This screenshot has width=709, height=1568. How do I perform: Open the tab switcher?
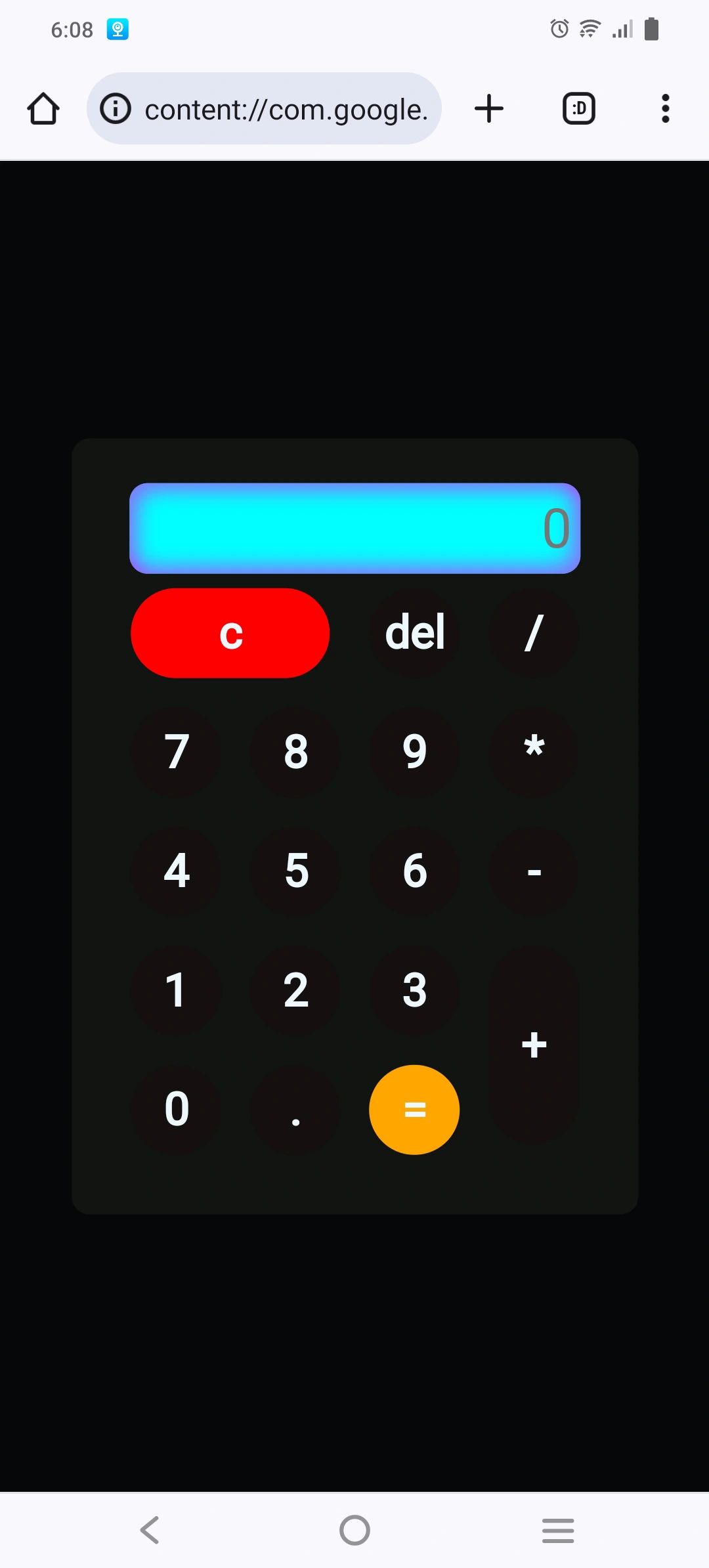[579, 108]
